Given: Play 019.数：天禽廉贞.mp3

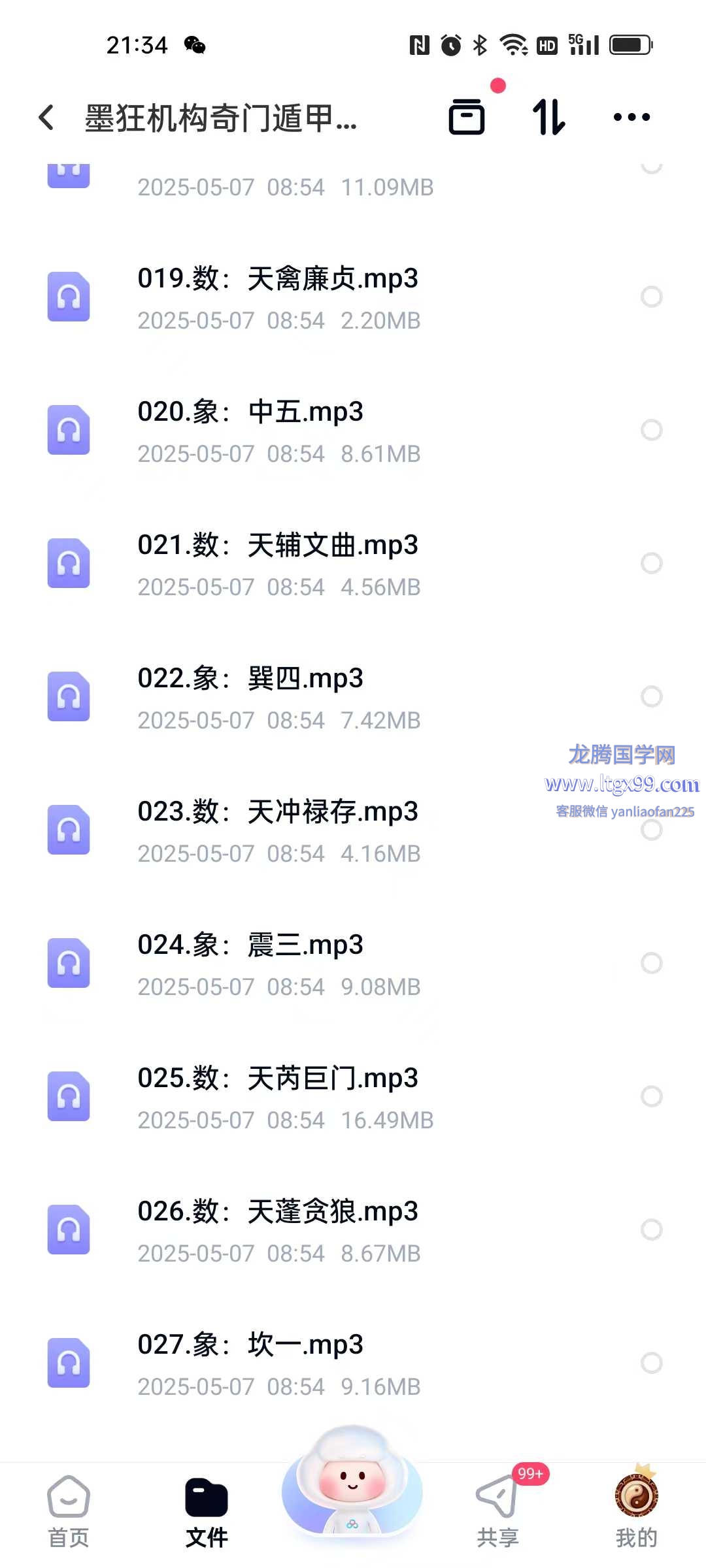Looking at the screenshot, I should pyautogui.click(x=353, y=297).
